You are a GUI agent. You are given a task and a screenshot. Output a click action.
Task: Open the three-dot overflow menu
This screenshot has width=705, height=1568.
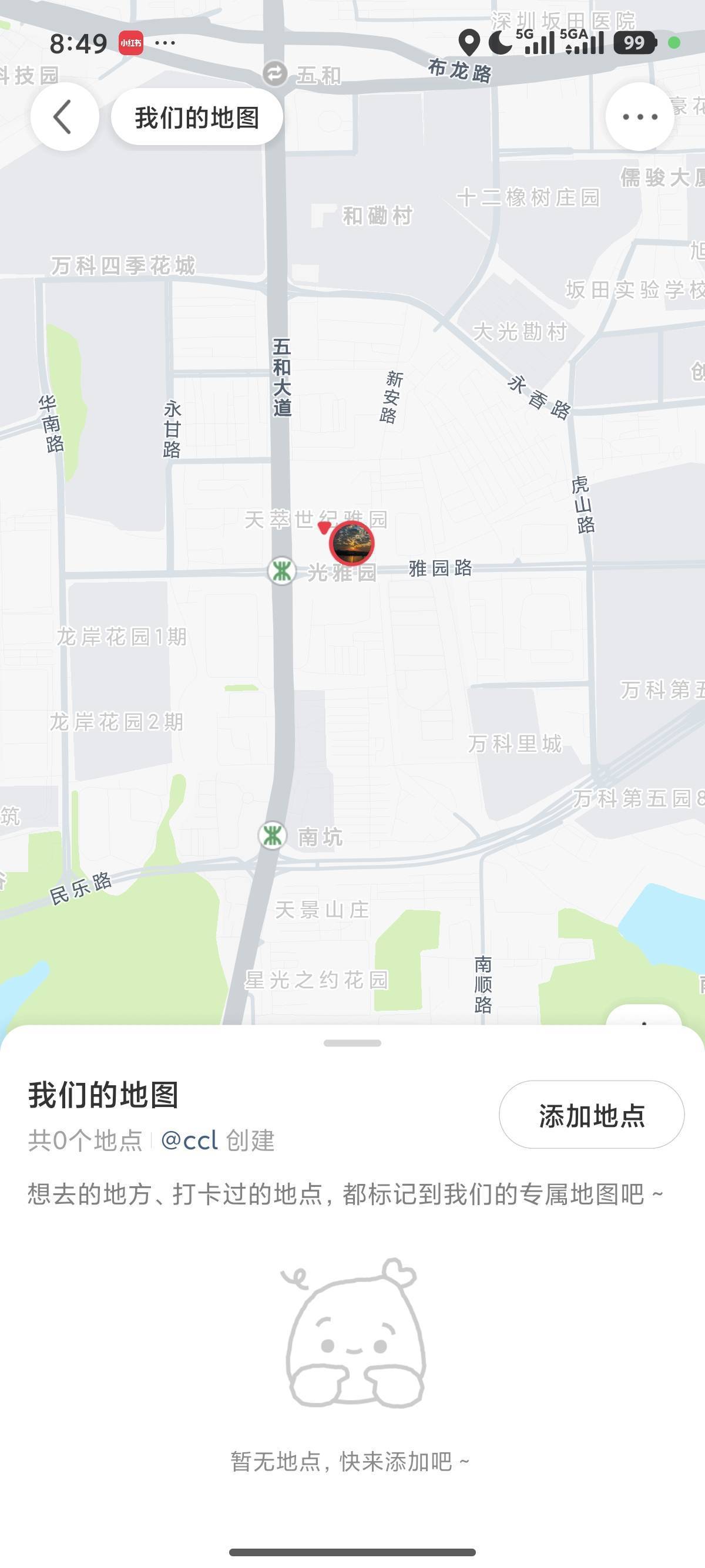tap(639, 117)
